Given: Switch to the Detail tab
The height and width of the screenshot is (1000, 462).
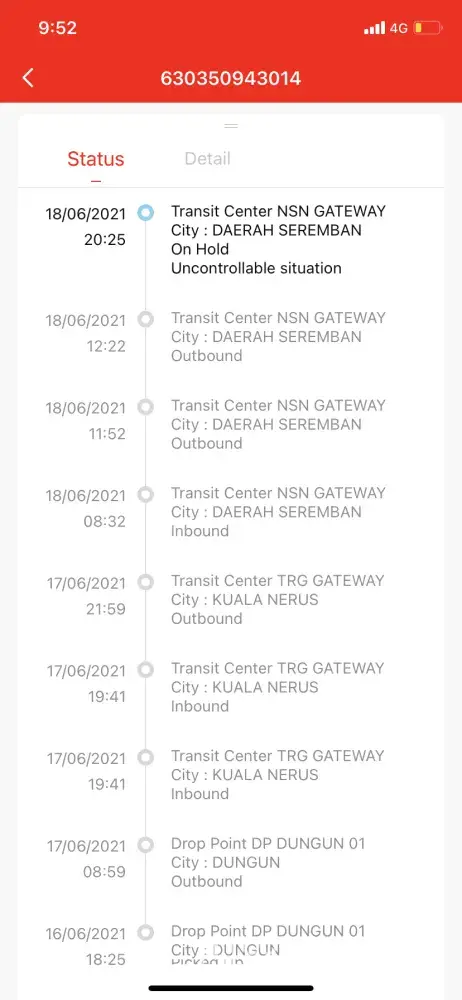Looking at the screenshot, I should 207,159.
